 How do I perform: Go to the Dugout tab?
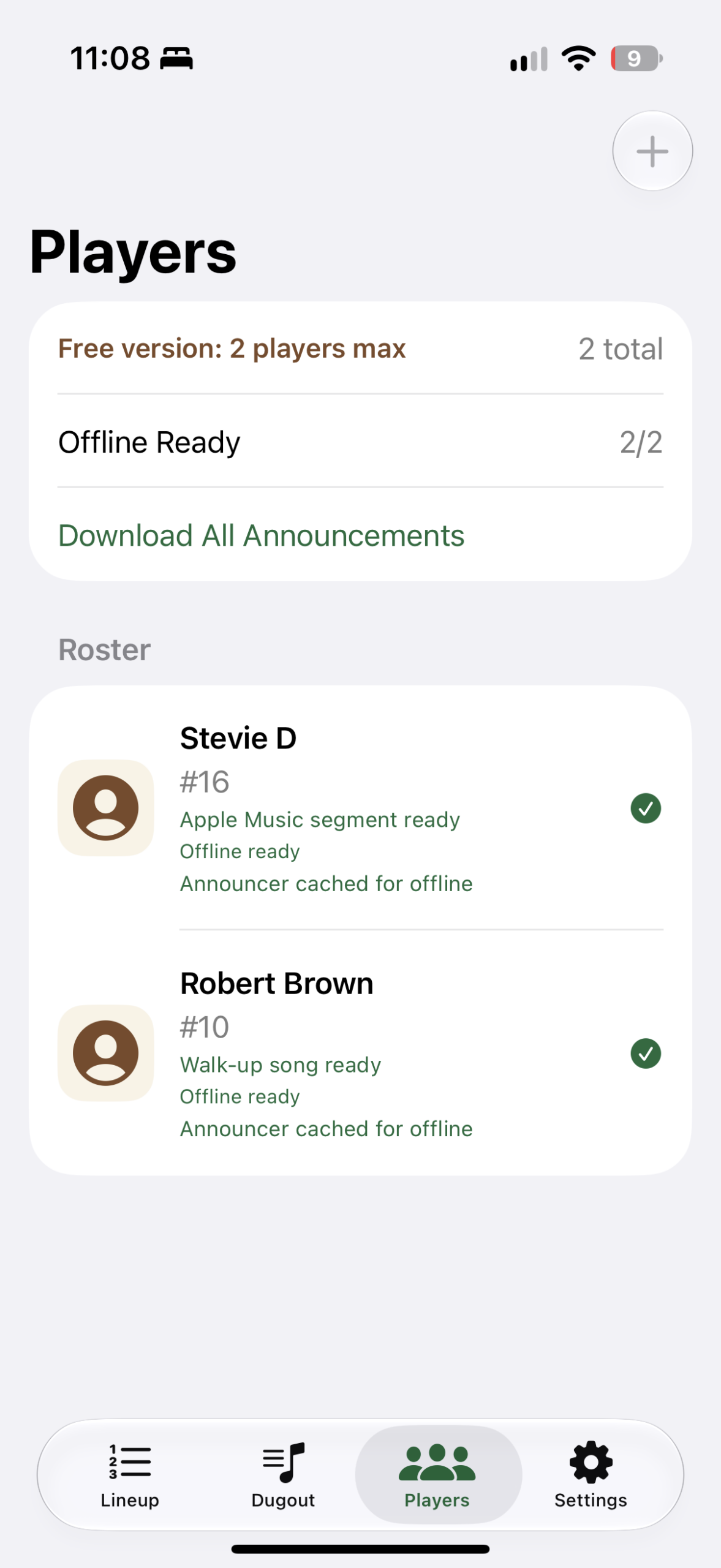point(283,1475)
